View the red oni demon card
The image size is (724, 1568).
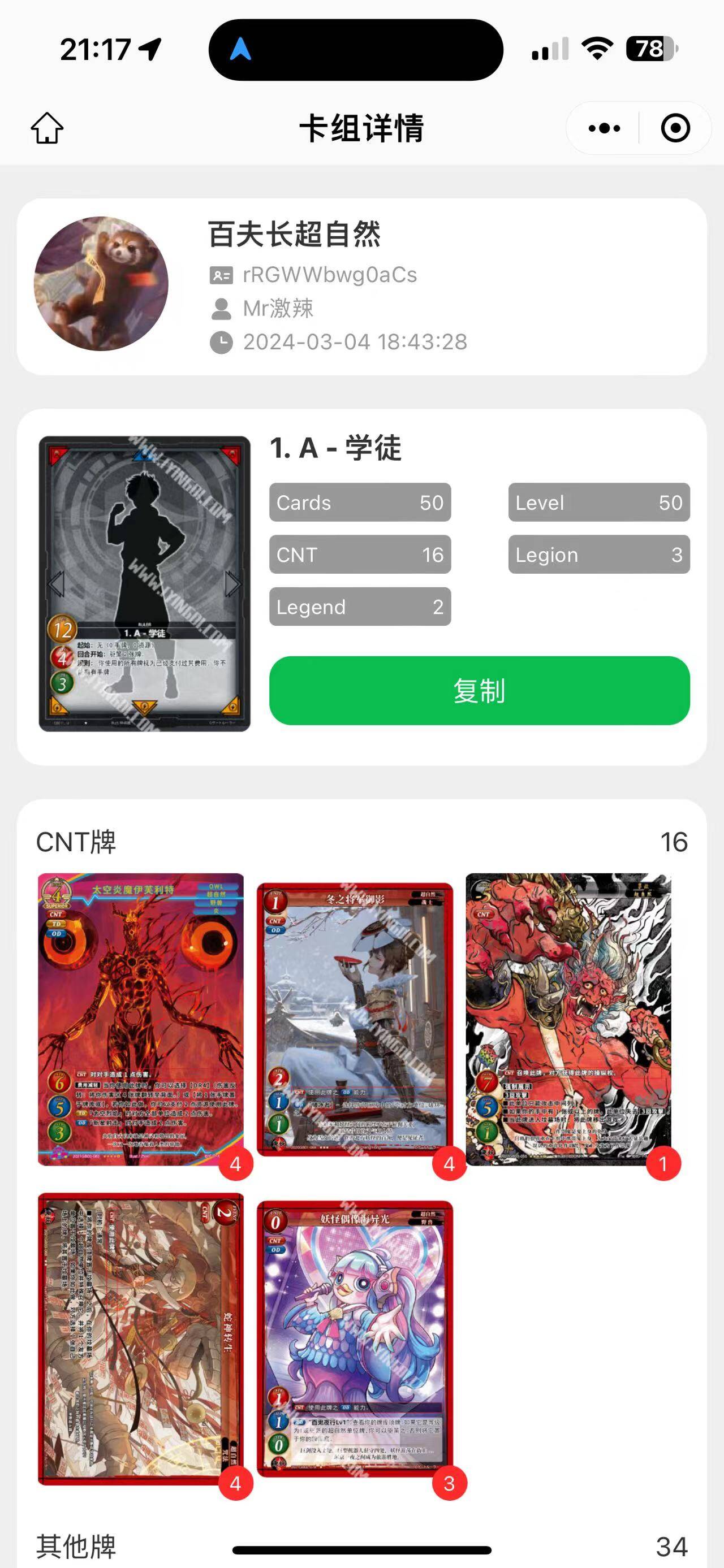(x=568, y=1019)
